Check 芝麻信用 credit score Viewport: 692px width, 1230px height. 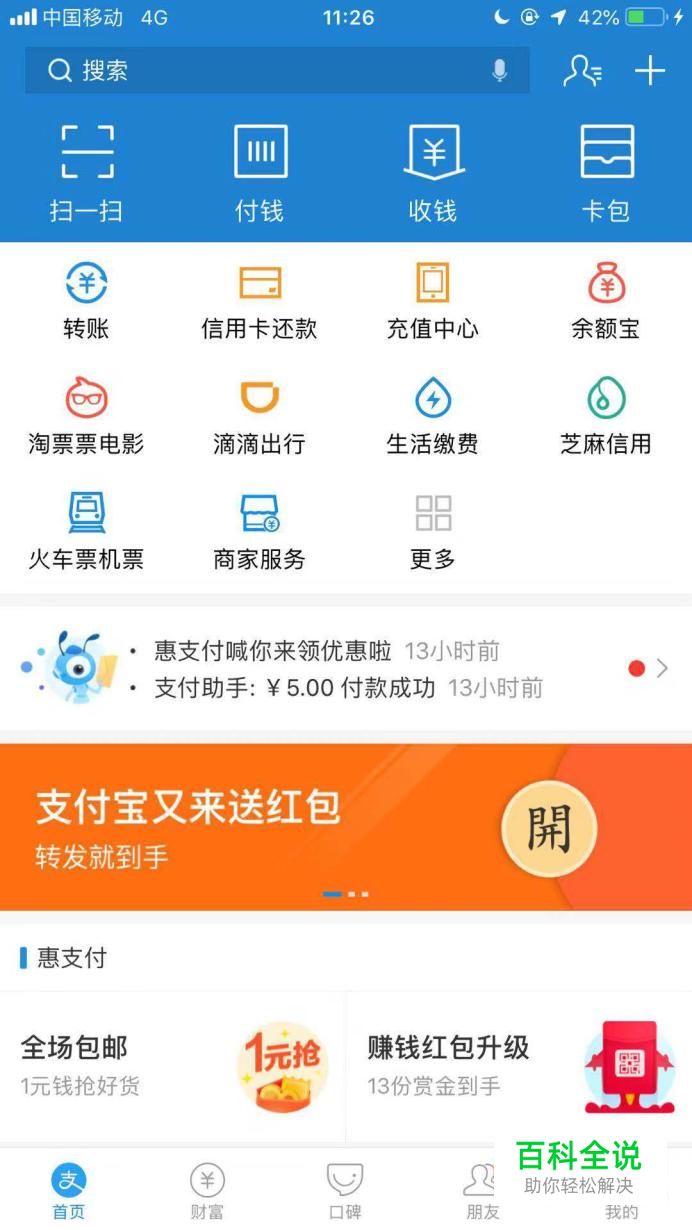coord(606,415)
